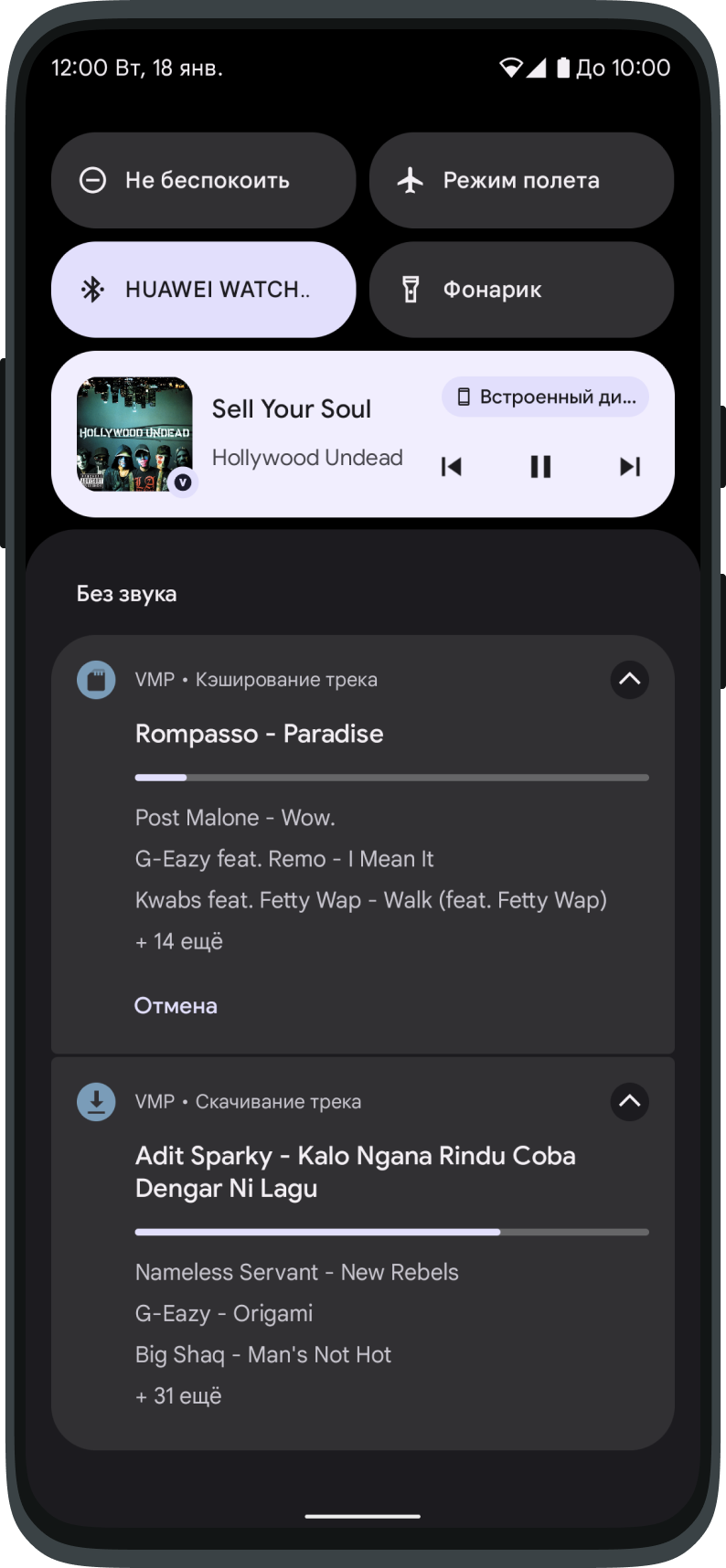Switch on the Фонарик flashlight
Screen dimensions: 726x1568
pyautogui.click(x=521, y=290)
